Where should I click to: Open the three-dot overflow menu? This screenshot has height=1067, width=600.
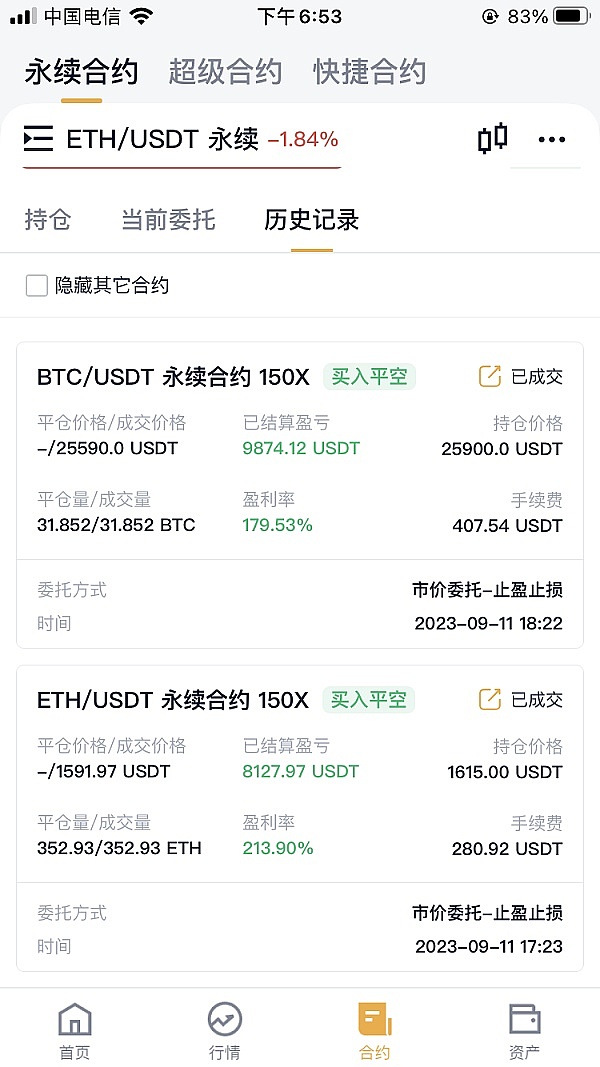coord(551,140)
